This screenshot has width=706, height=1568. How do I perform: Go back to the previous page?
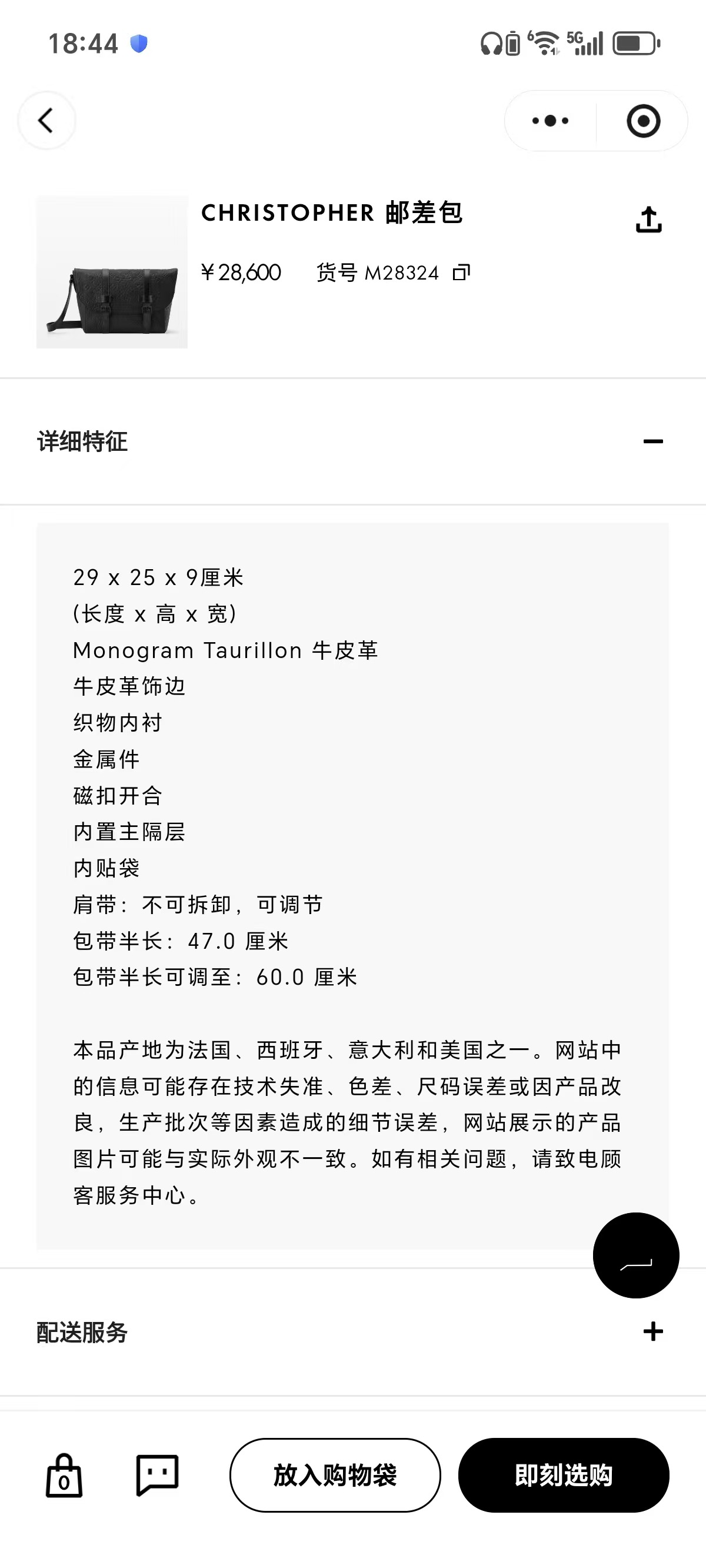pyautogui.click(x=46, y=121)
